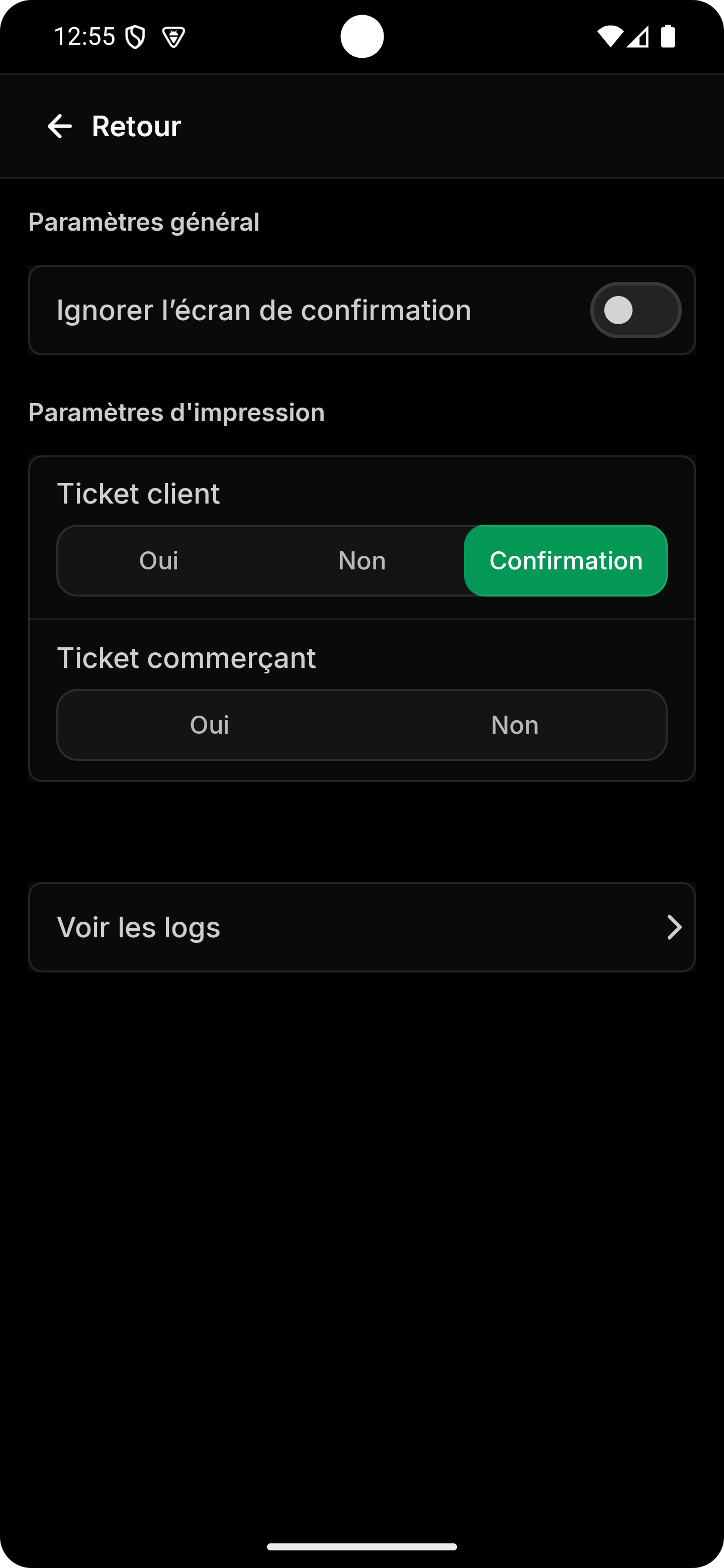This screenshot has height=1568, width=724.
Task: Select Non for Ticket commerçant
Action: (x=514, y=724)
